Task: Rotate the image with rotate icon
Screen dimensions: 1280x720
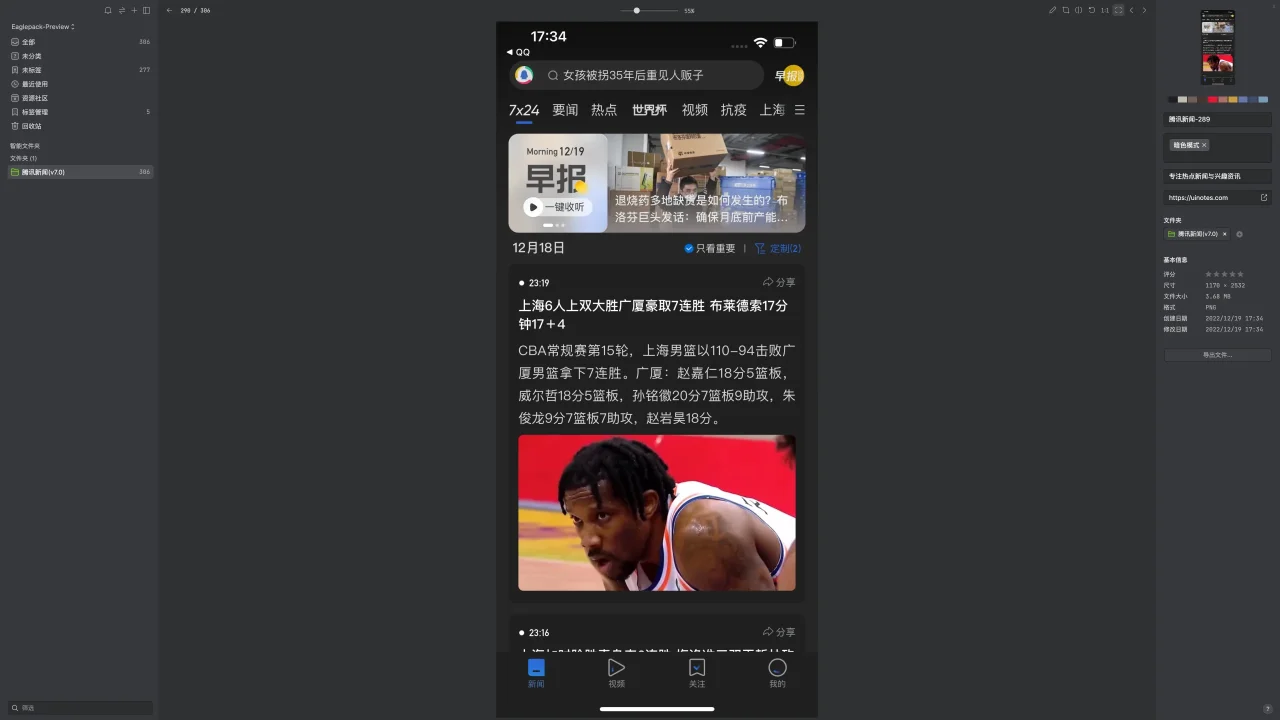Action: 1091,10
